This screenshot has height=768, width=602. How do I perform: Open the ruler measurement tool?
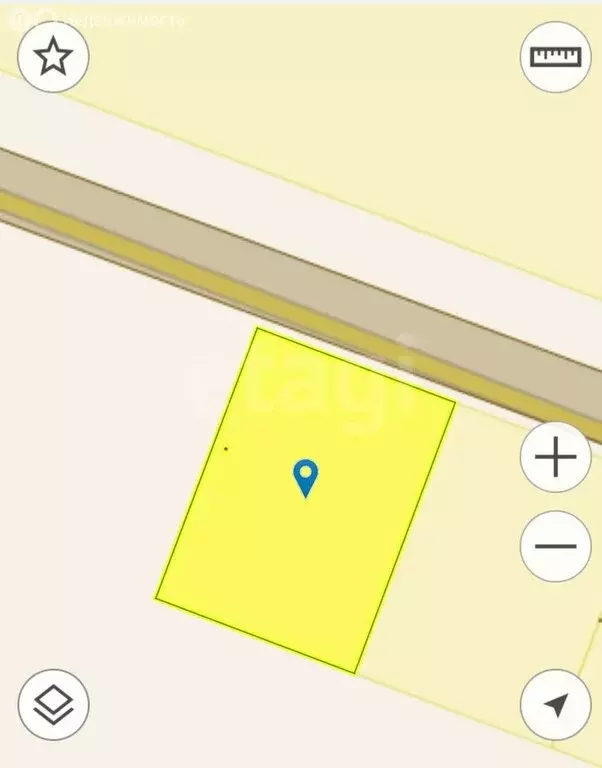[x=555, y=57]
